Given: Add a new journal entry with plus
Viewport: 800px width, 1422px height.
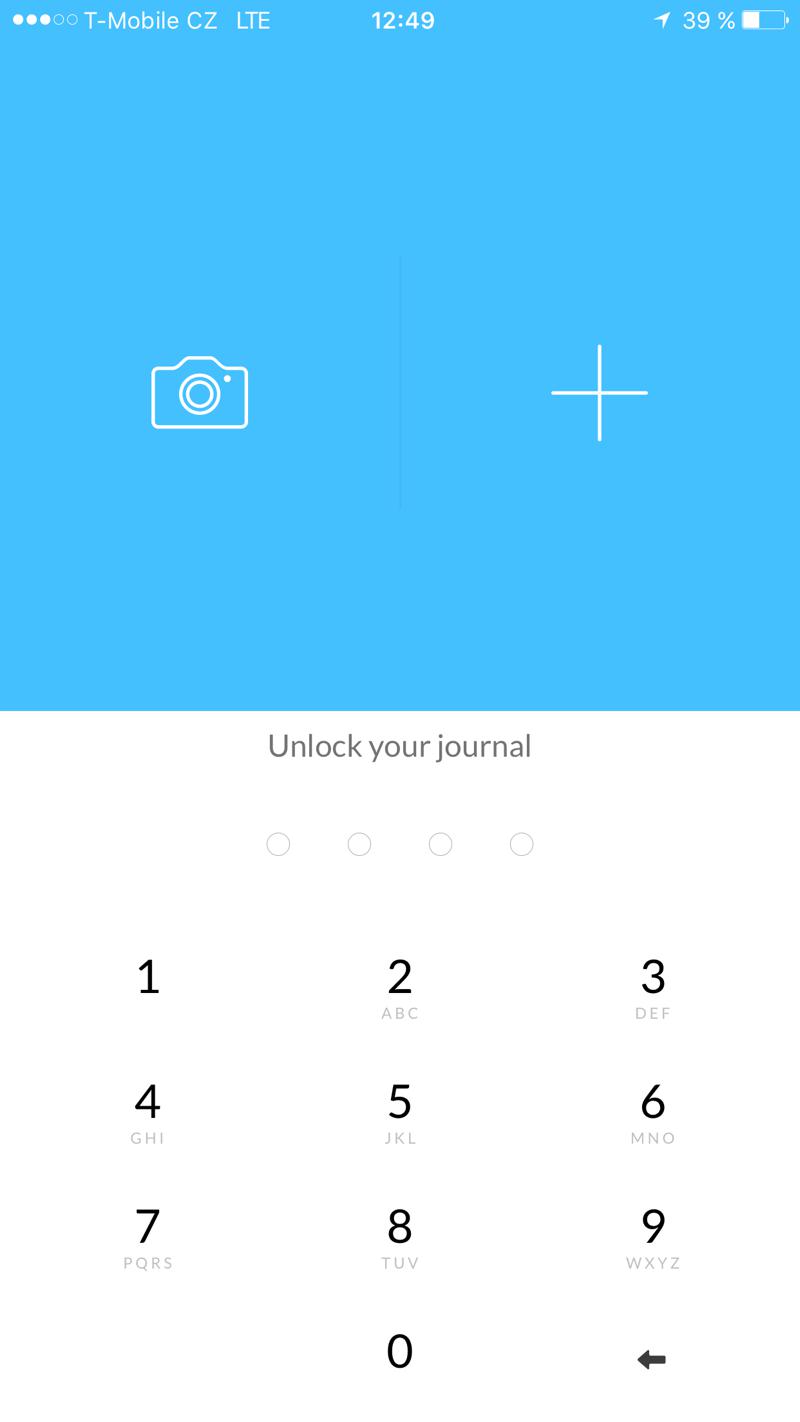Looking at the screenshot, I should (x=599, y=392).
